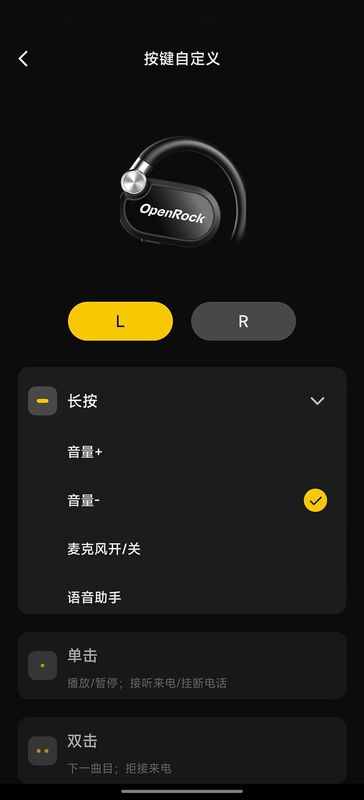The height and width of the screenshot is (800, 364).
Task: Switch to the R earbud tab
Action: pos(244,321)
